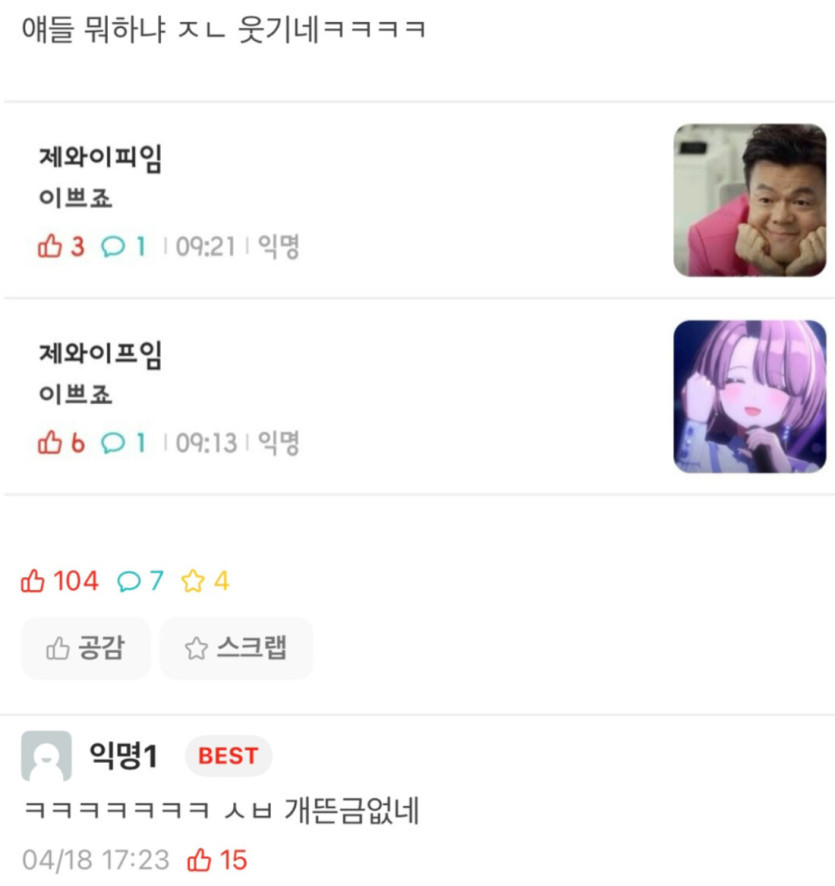The width and height of the screenshot is (835, 886).
Task: Scrap this post with 스크랩 button
Action: 236,648
